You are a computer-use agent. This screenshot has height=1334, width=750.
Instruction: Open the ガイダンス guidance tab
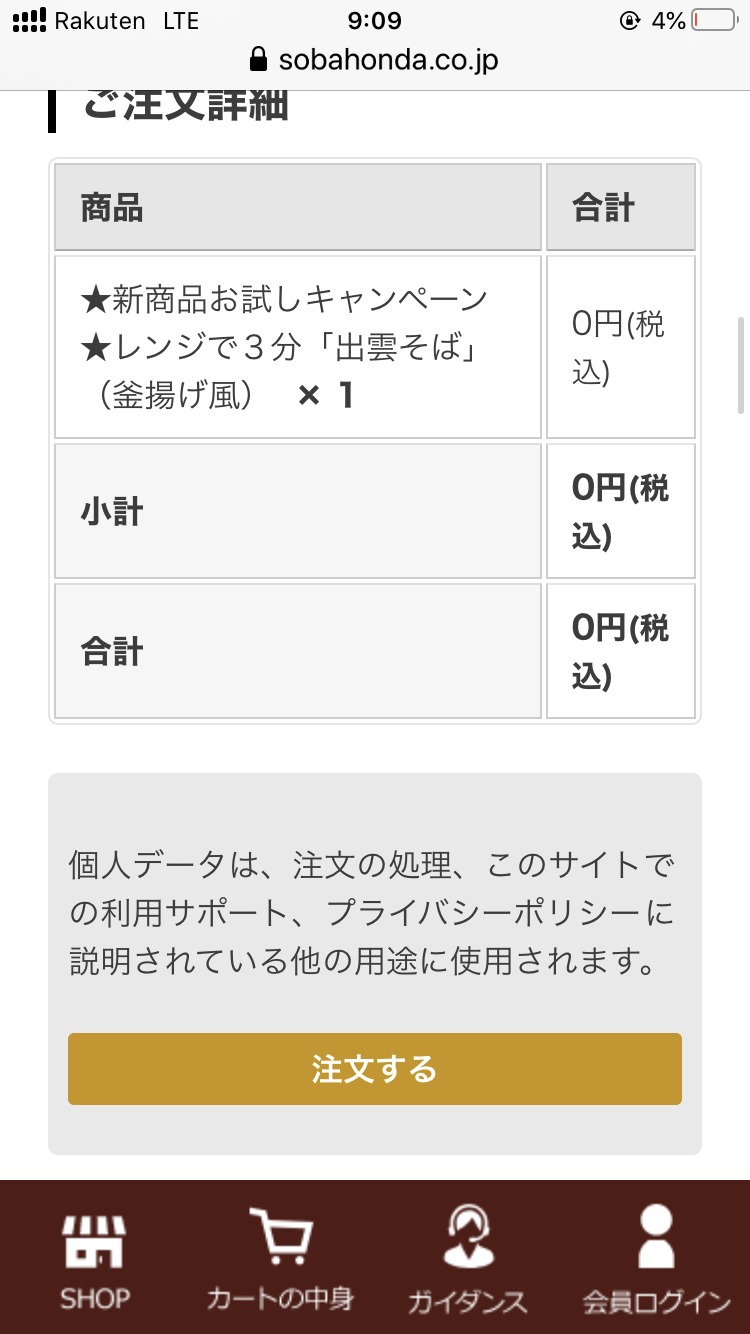pyautogui.click(x=468, y=1258)
